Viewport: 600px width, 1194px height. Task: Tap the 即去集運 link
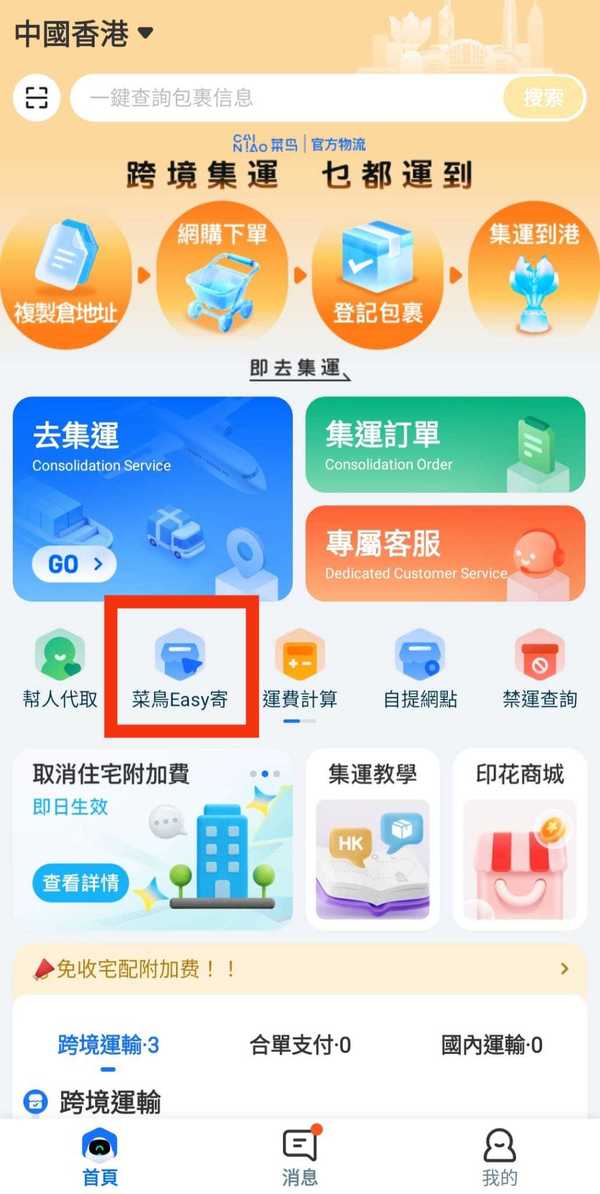click(299, 369)
